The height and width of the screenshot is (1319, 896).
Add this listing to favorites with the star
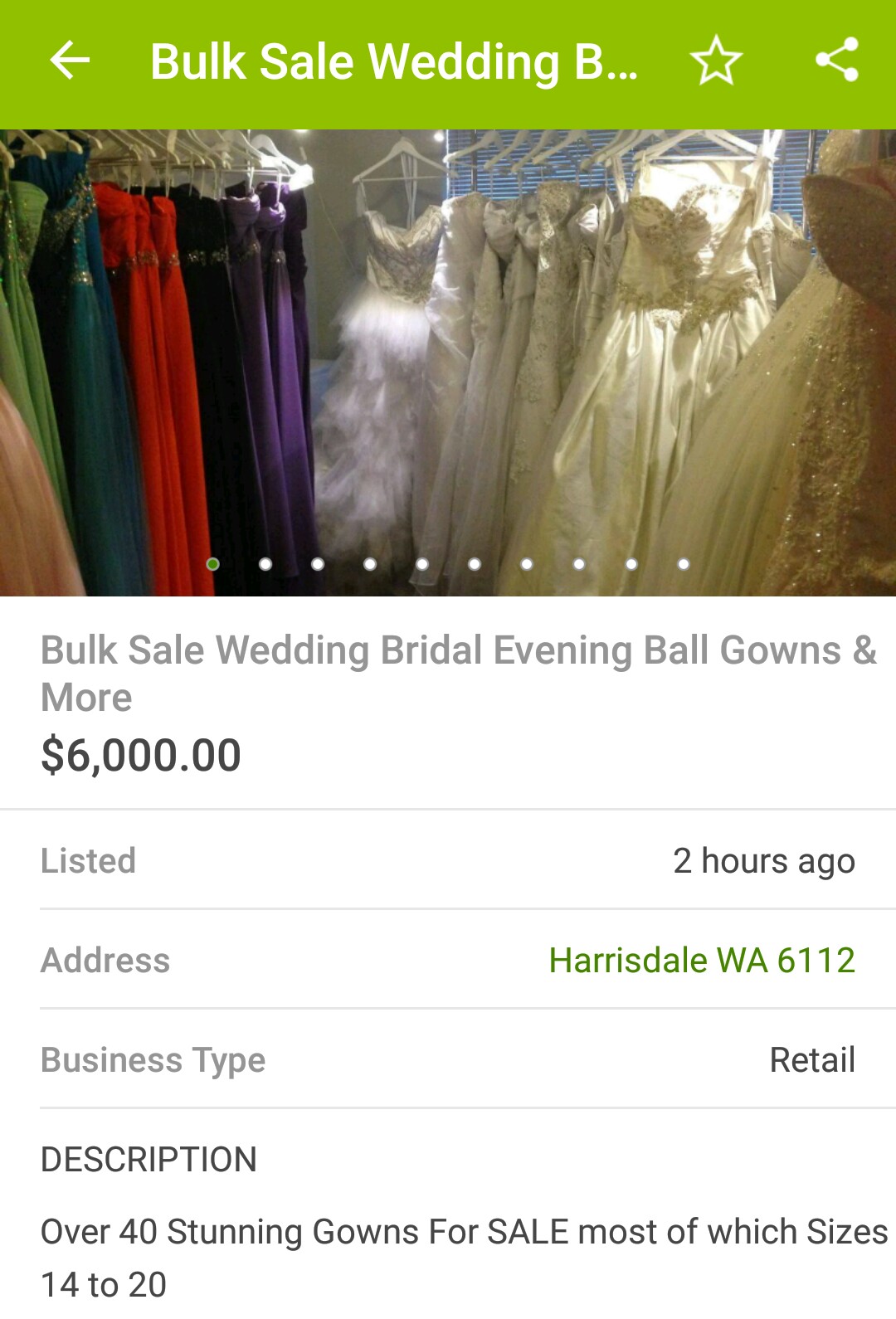716,61
